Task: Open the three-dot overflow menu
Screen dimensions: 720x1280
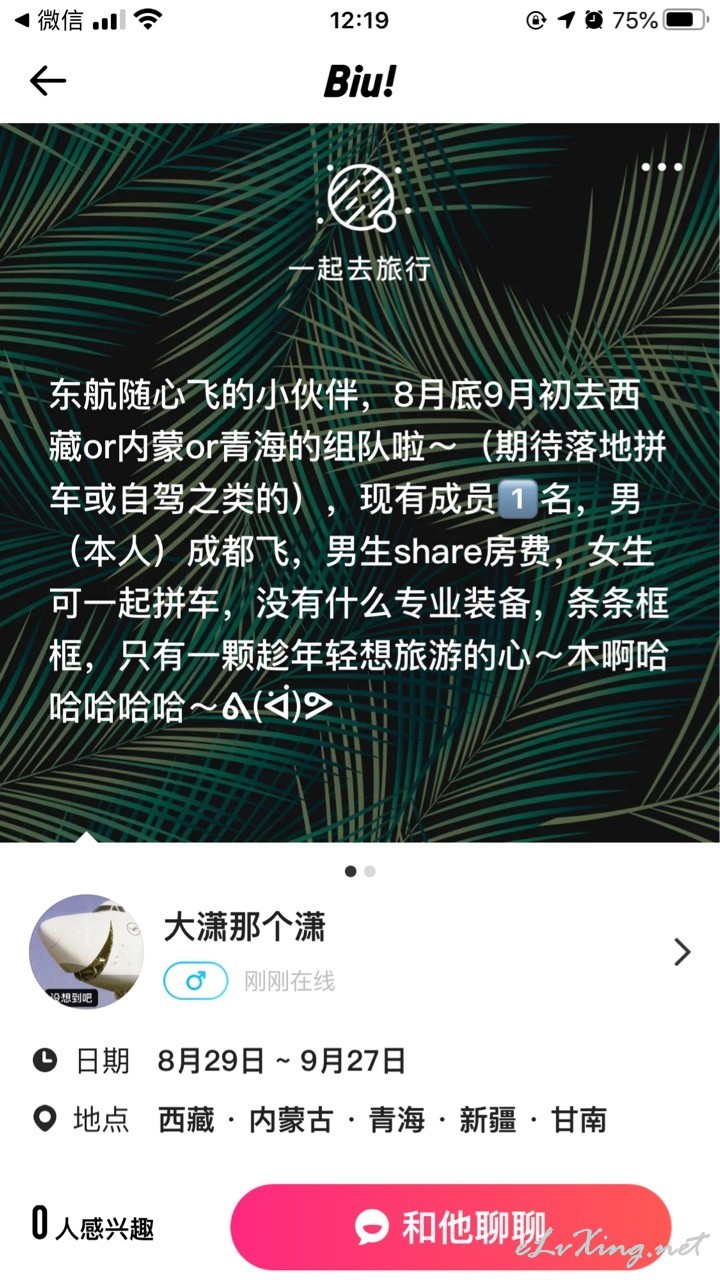Action: [662, 167]
